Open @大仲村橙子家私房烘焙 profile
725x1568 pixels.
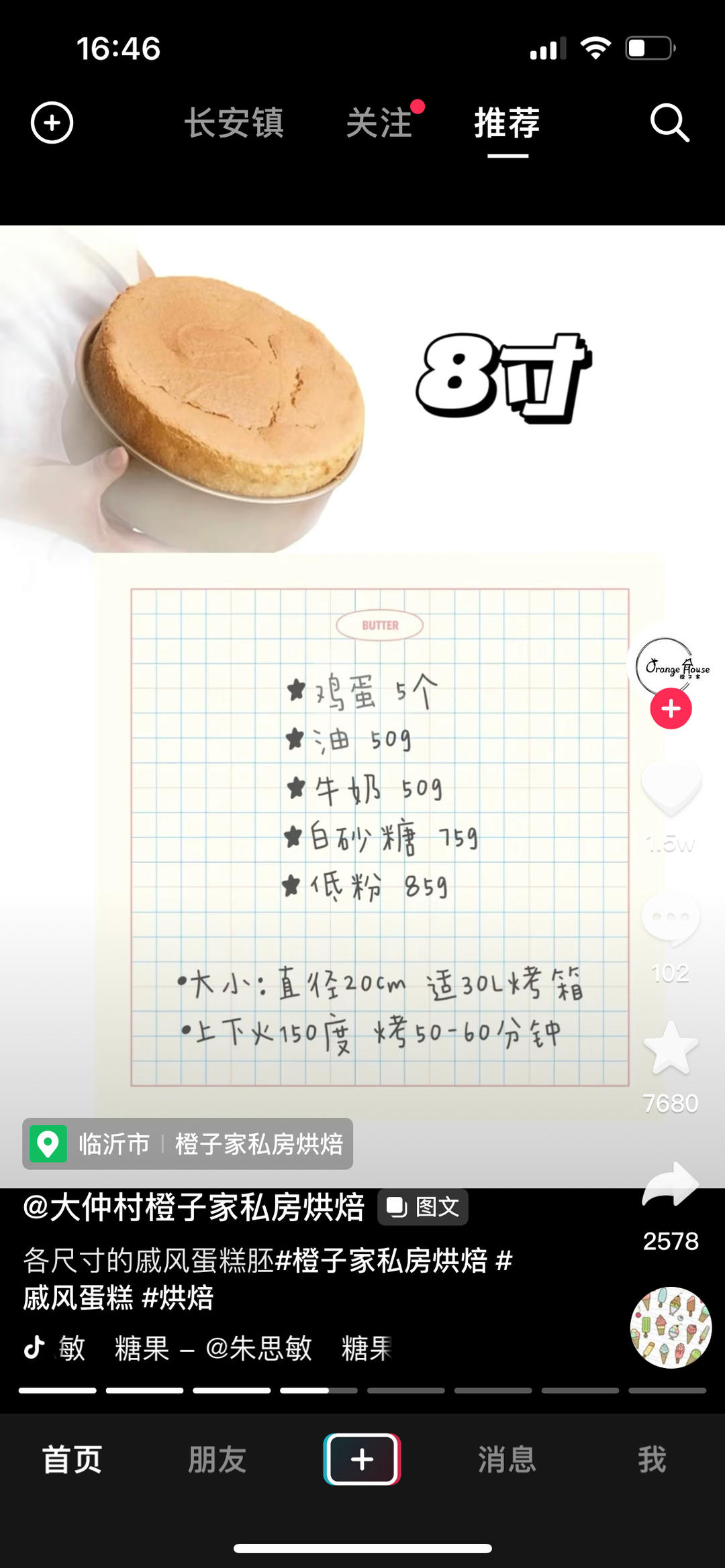pos(193,1208)
